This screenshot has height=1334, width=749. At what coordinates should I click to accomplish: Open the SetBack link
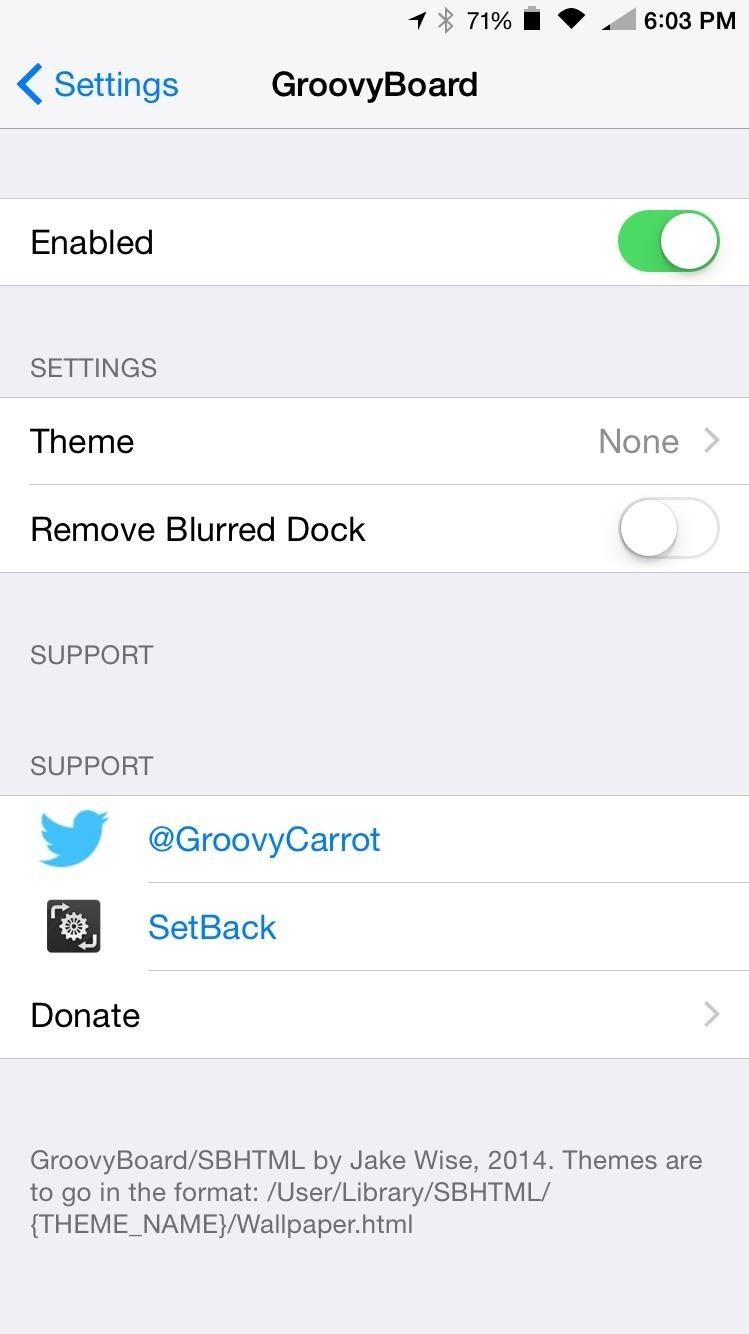212,927
